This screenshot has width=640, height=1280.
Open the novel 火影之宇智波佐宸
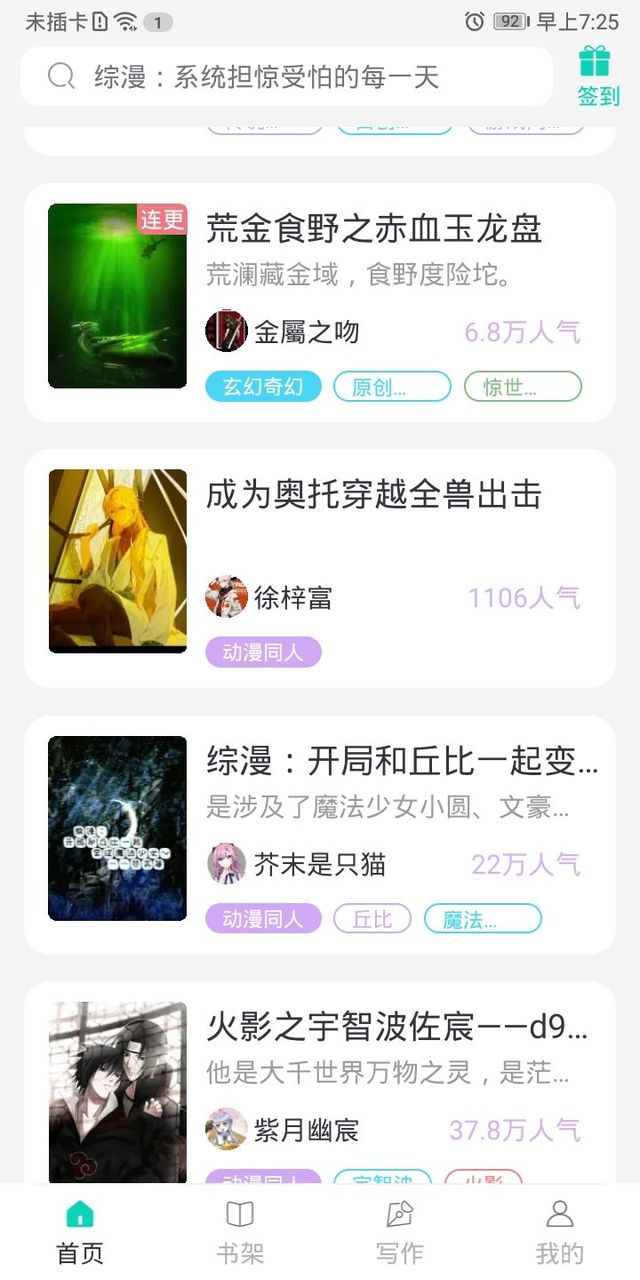point(396,1028)
